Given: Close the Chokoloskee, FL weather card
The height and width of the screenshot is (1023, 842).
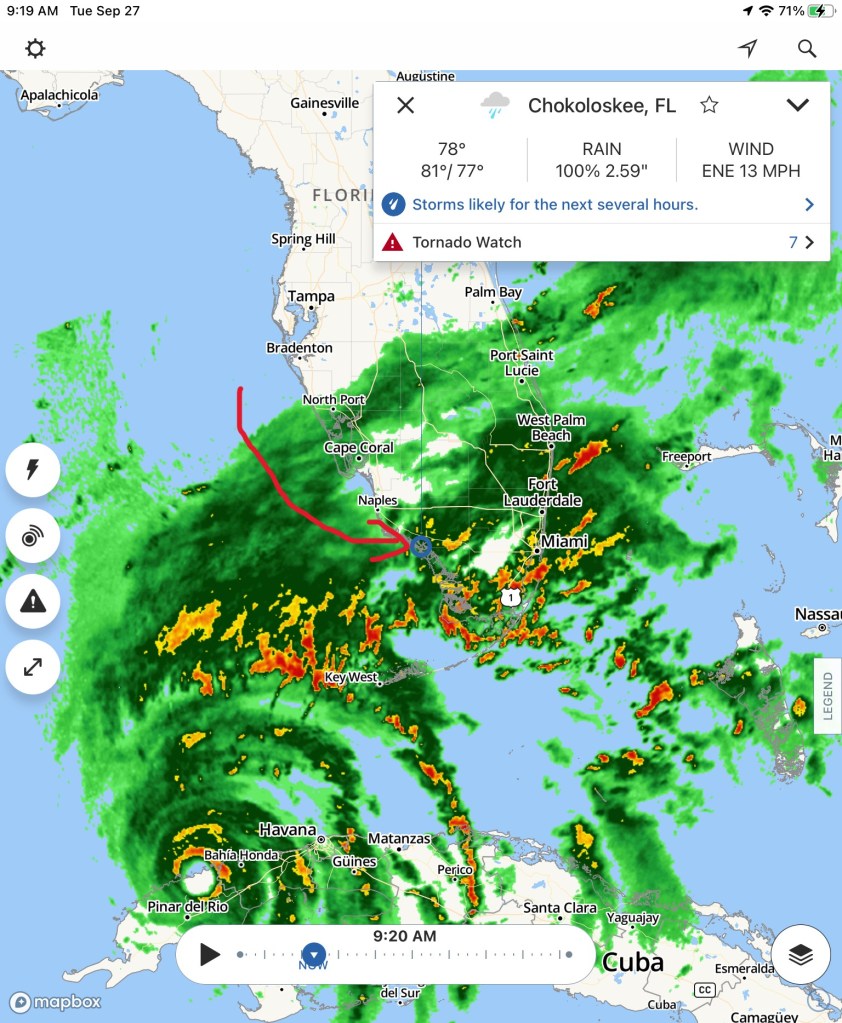Looking at the screenshot, I should pos(405,105).
